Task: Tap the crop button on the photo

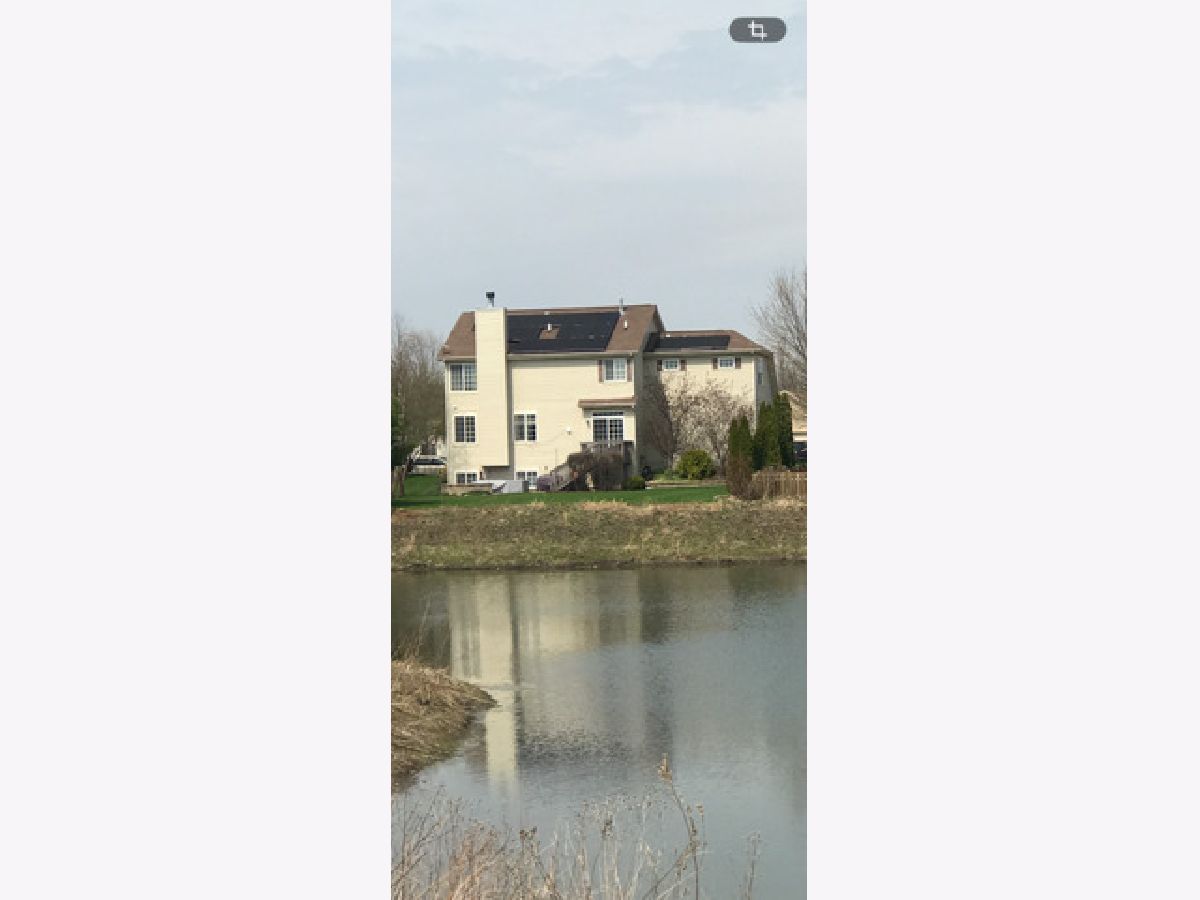Action: (757, 30)
